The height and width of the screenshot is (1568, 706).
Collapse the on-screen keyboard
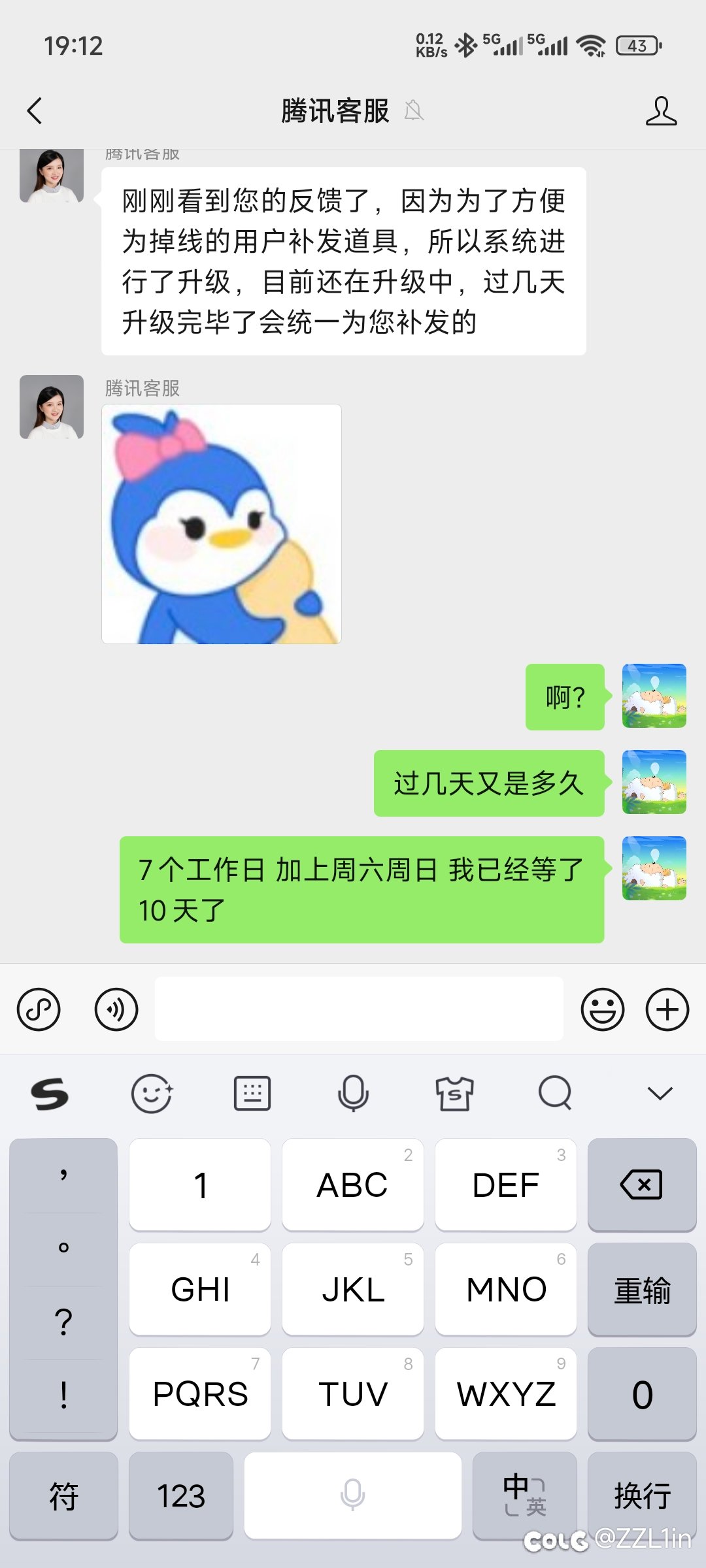pyautogui.click(x=660, y=1093)
